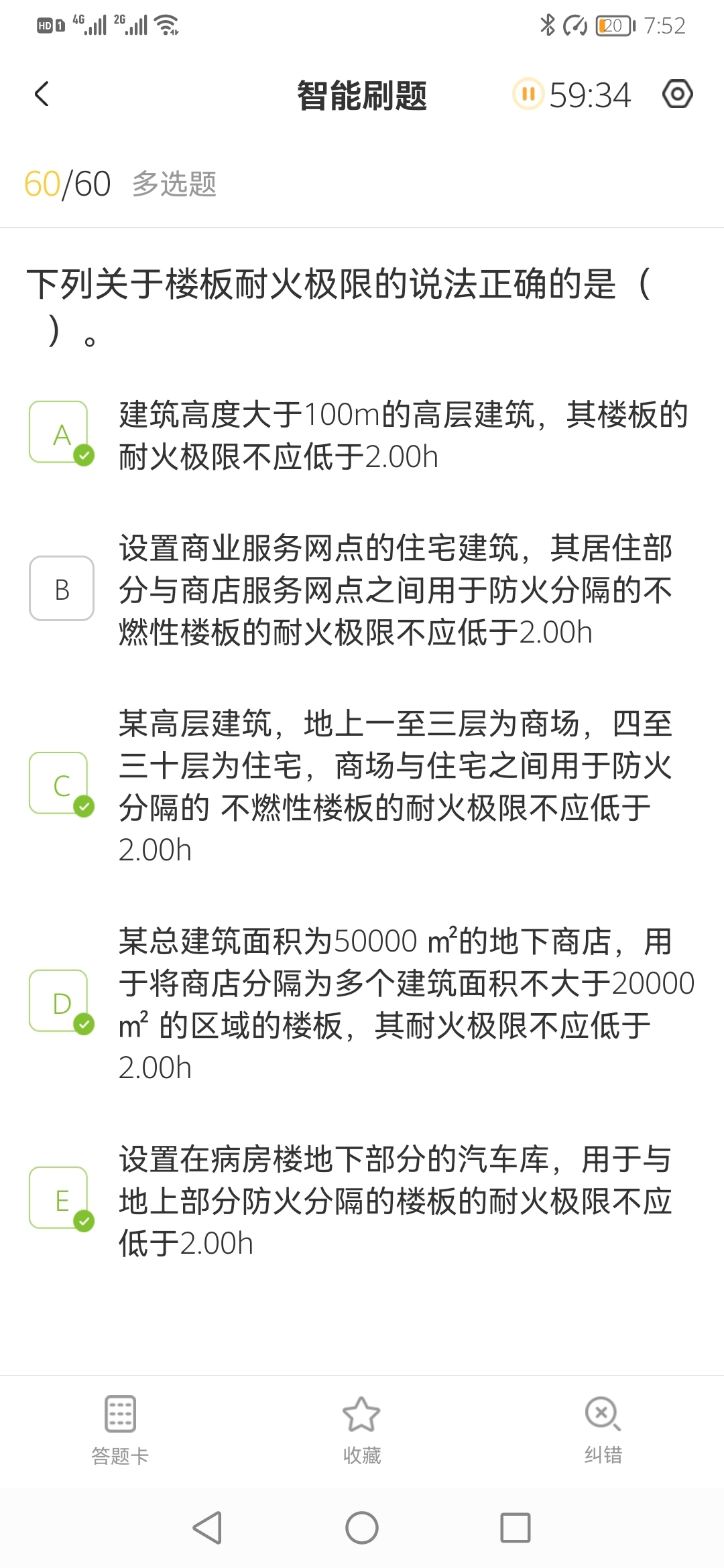724x1568 pixels.
Task: Tap the system home button
Action: coord(361,1528)
